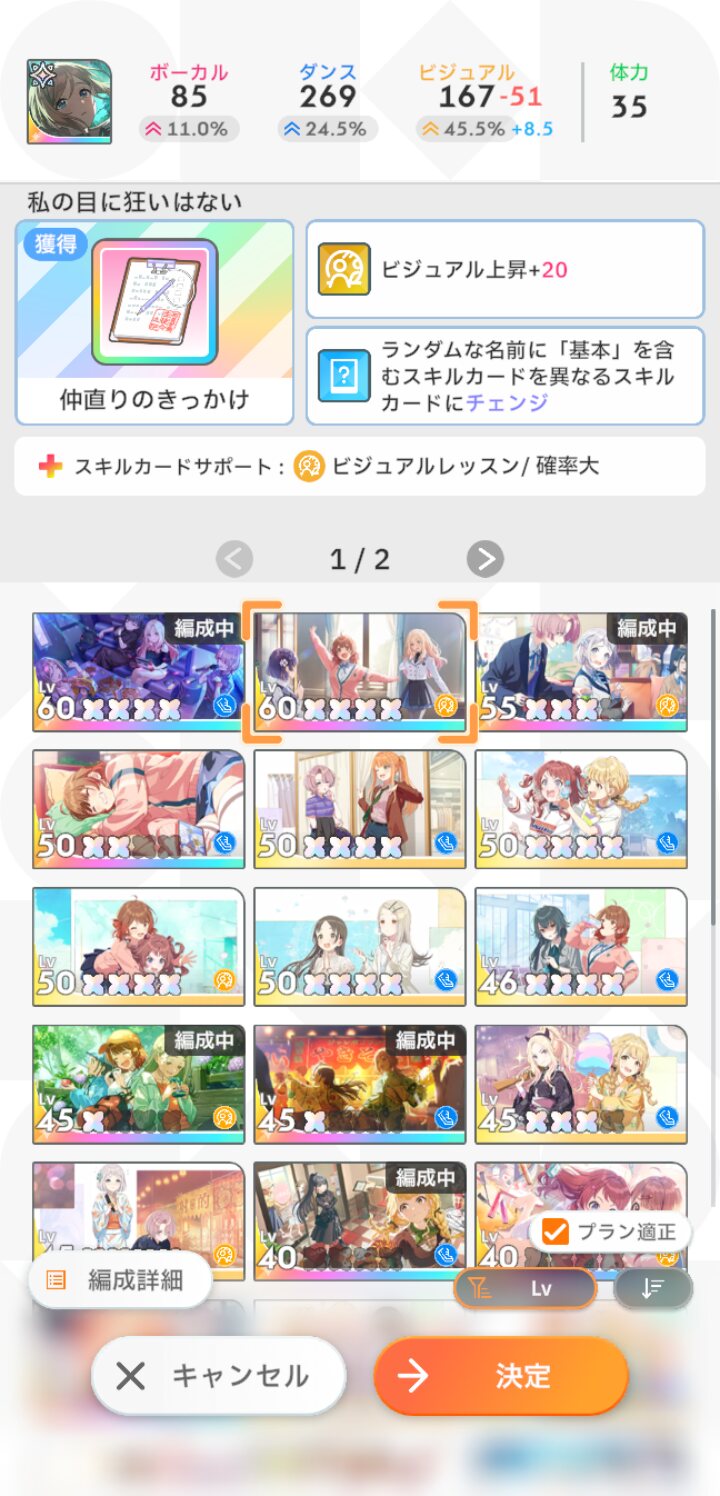Switch the sort order icon

pyautogui.click(x=653, y=1289)
